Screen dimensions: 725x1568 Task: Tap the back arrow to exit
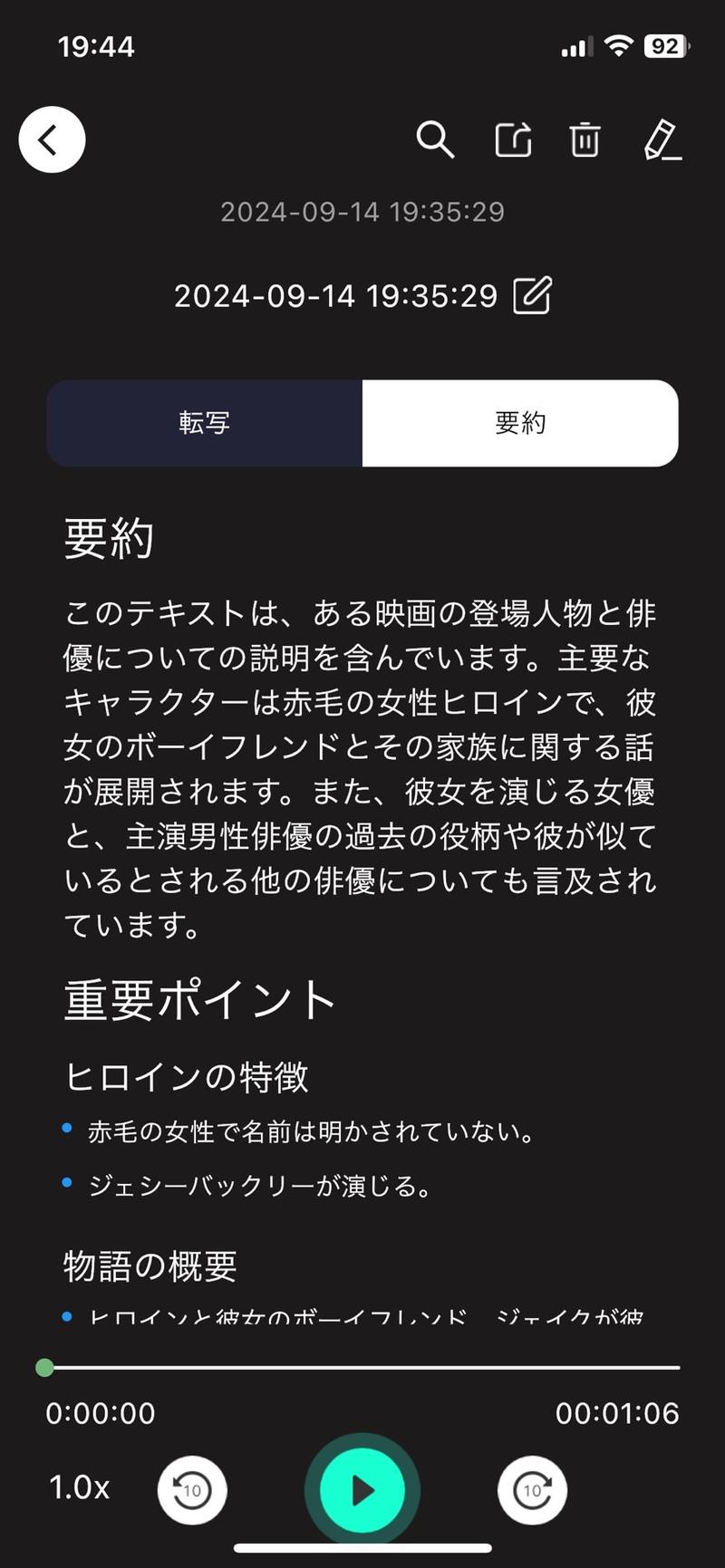[x=51, y=139]
